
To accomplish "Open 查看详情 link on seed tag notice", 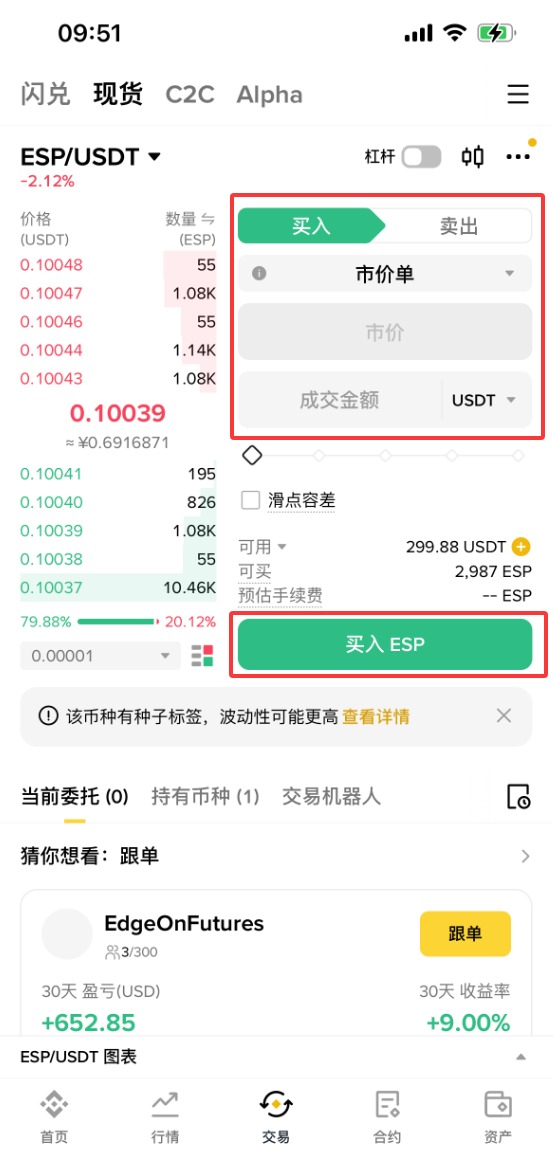I will [376, 717].
